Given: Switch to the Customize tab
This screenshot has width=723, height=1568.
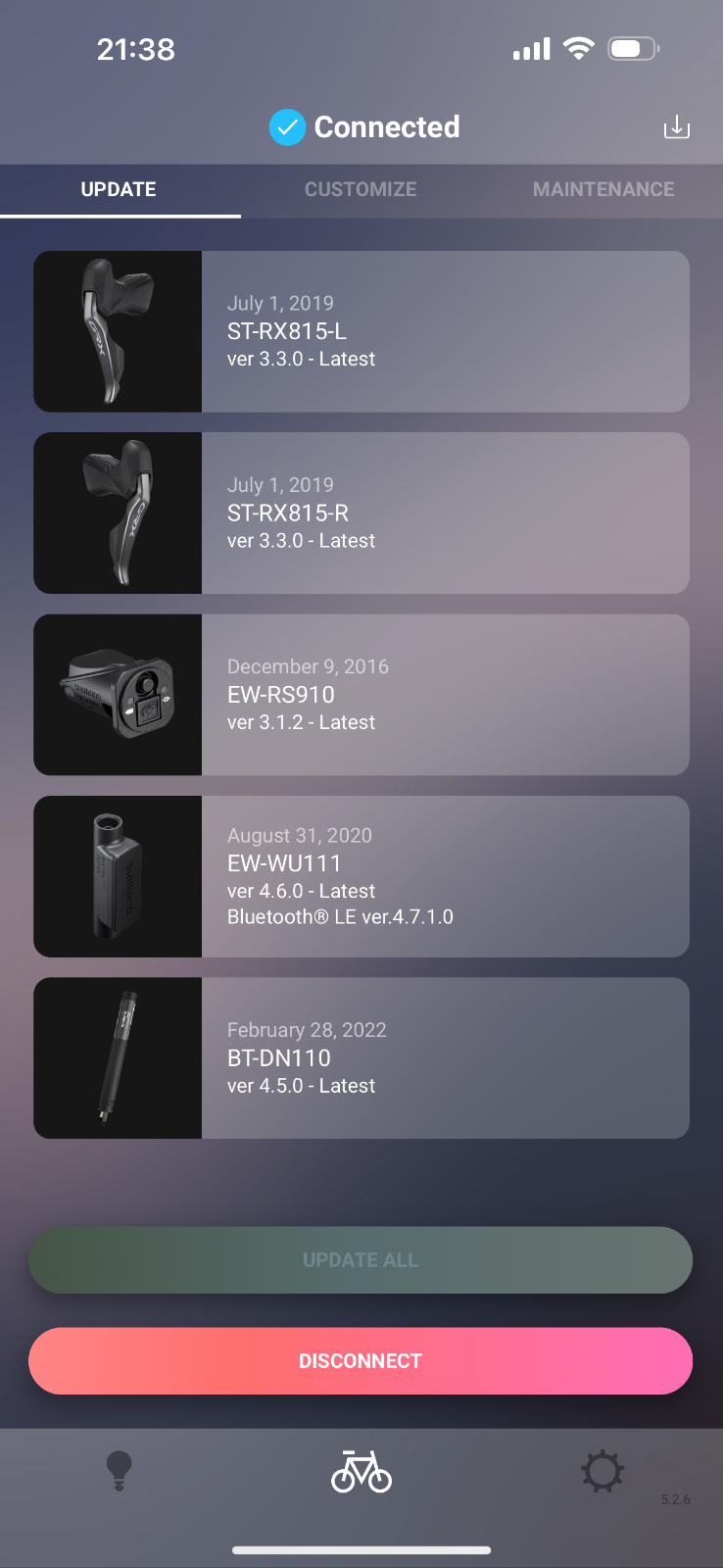Looking at the screenshot, I should coord(361,189).
